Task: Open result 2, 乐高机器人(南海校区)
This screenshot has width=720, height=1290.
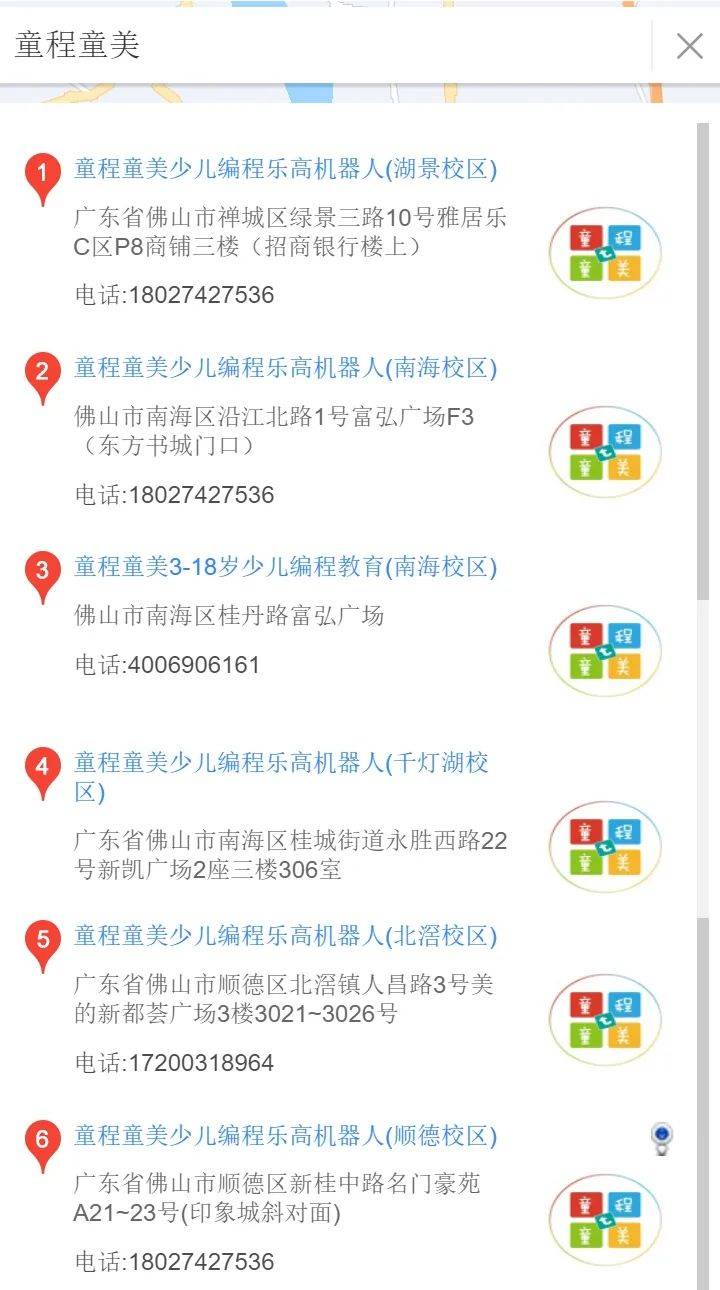Action: pyautogui.click(x=286, y=368)
